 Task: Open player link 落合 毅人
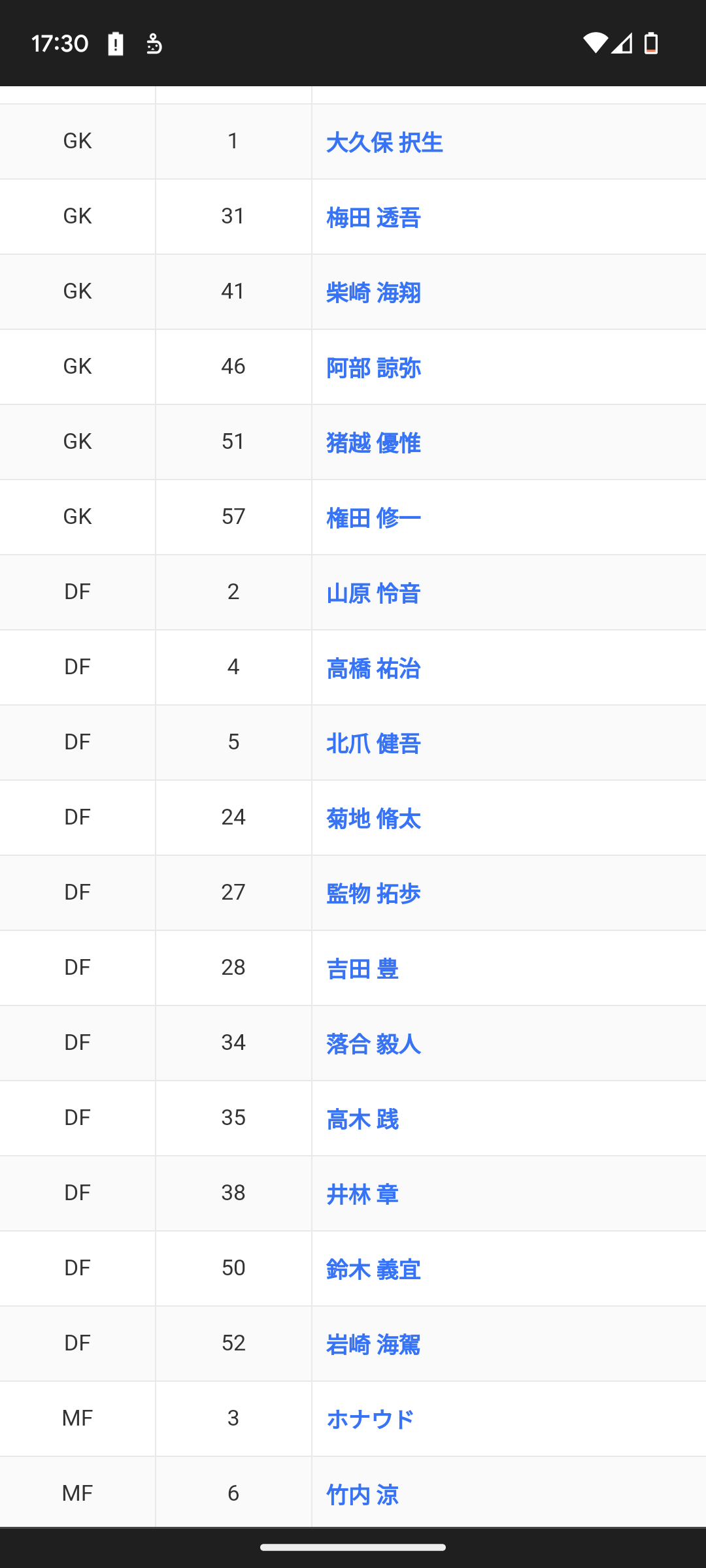coord(373,1044)
